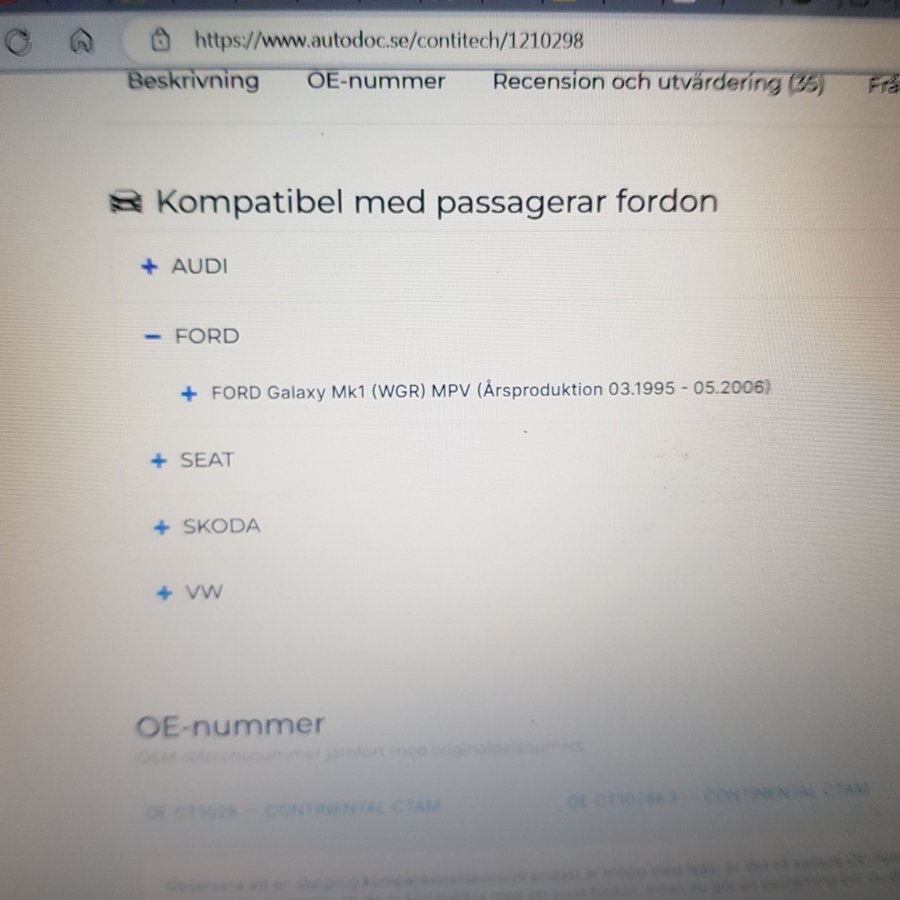900x900 pixels.
Task: Open the Recension och utvärdering tab
Action: pyautogui.click(x=658, y=84)
